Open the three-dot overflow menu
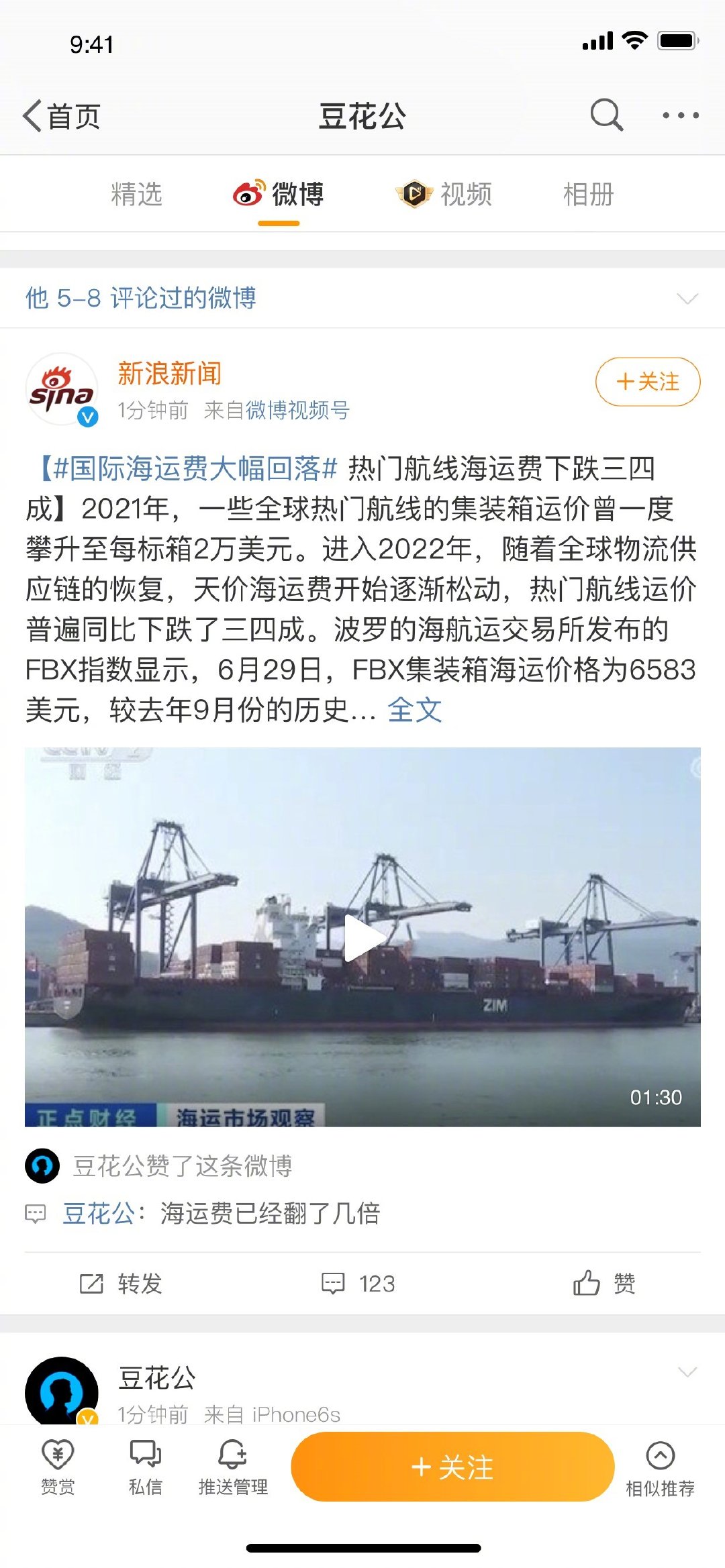The width and height of the screenshot is (725, 1568). point(680,115)
